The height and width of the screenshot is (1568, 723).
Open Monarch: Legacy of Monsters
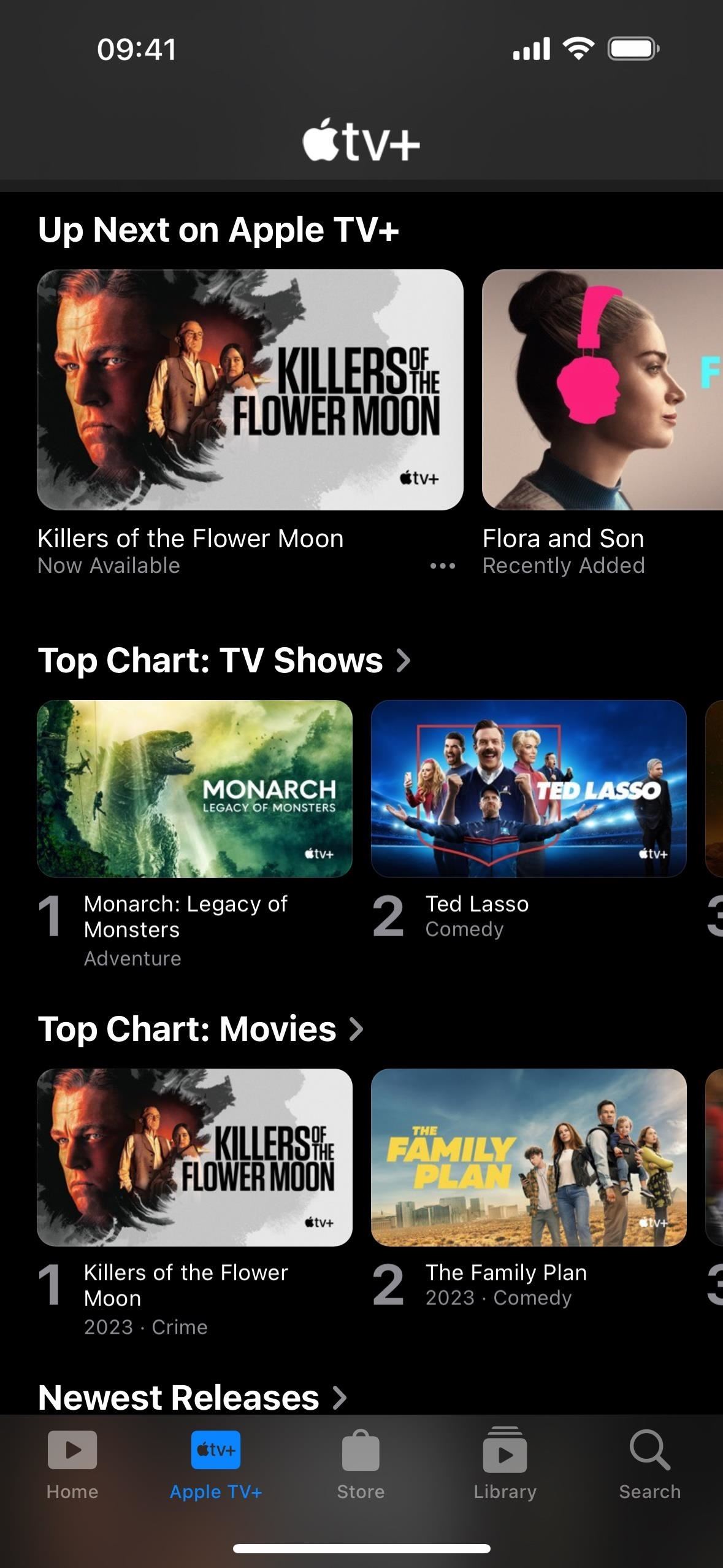tap(195, 789)
